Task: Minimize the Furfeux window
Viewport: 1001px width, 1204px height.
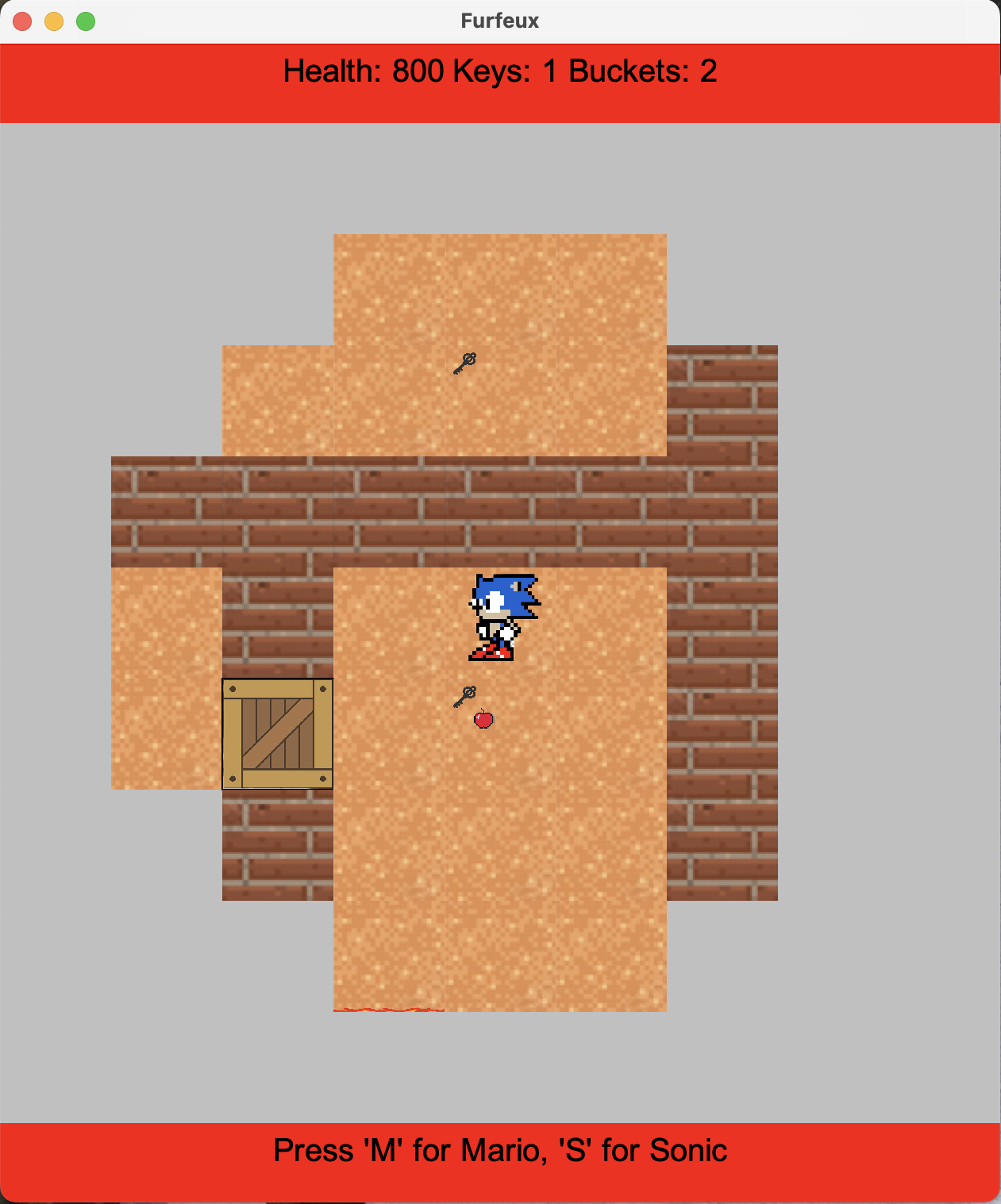Action: (x=54, y=21)
